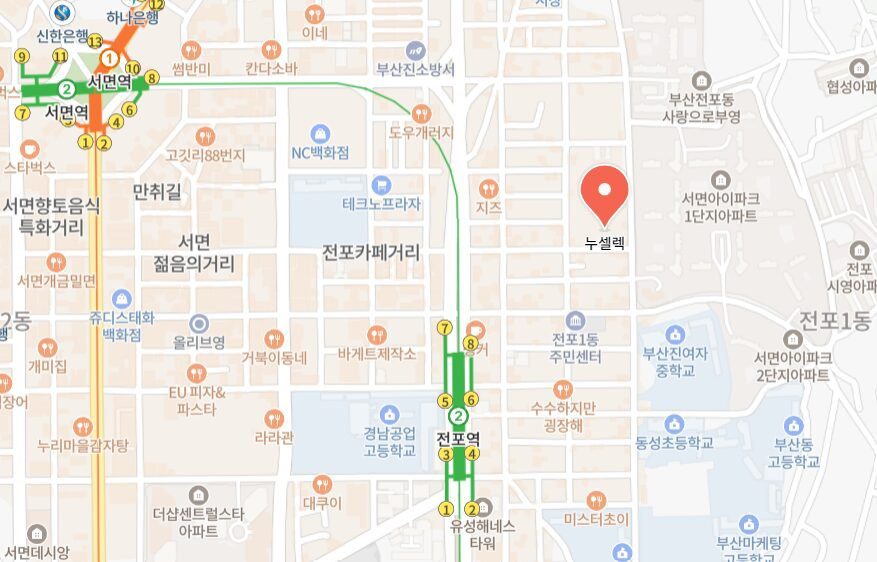Open the 부산진여자 중학교 marker
The height and width of the screenshot is (562, 877).
(x=675, y=334)
